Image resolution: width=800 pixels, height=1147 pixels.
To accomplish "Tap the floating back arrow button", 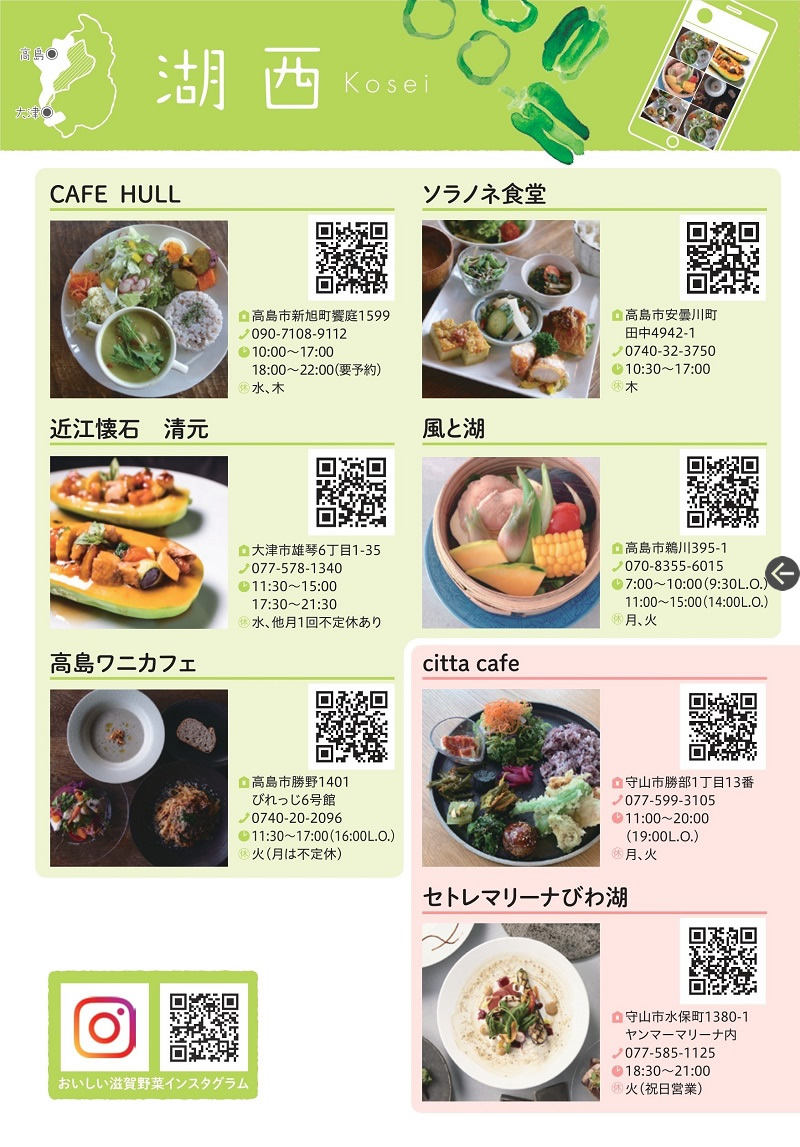I will click(x=783, y=574).
